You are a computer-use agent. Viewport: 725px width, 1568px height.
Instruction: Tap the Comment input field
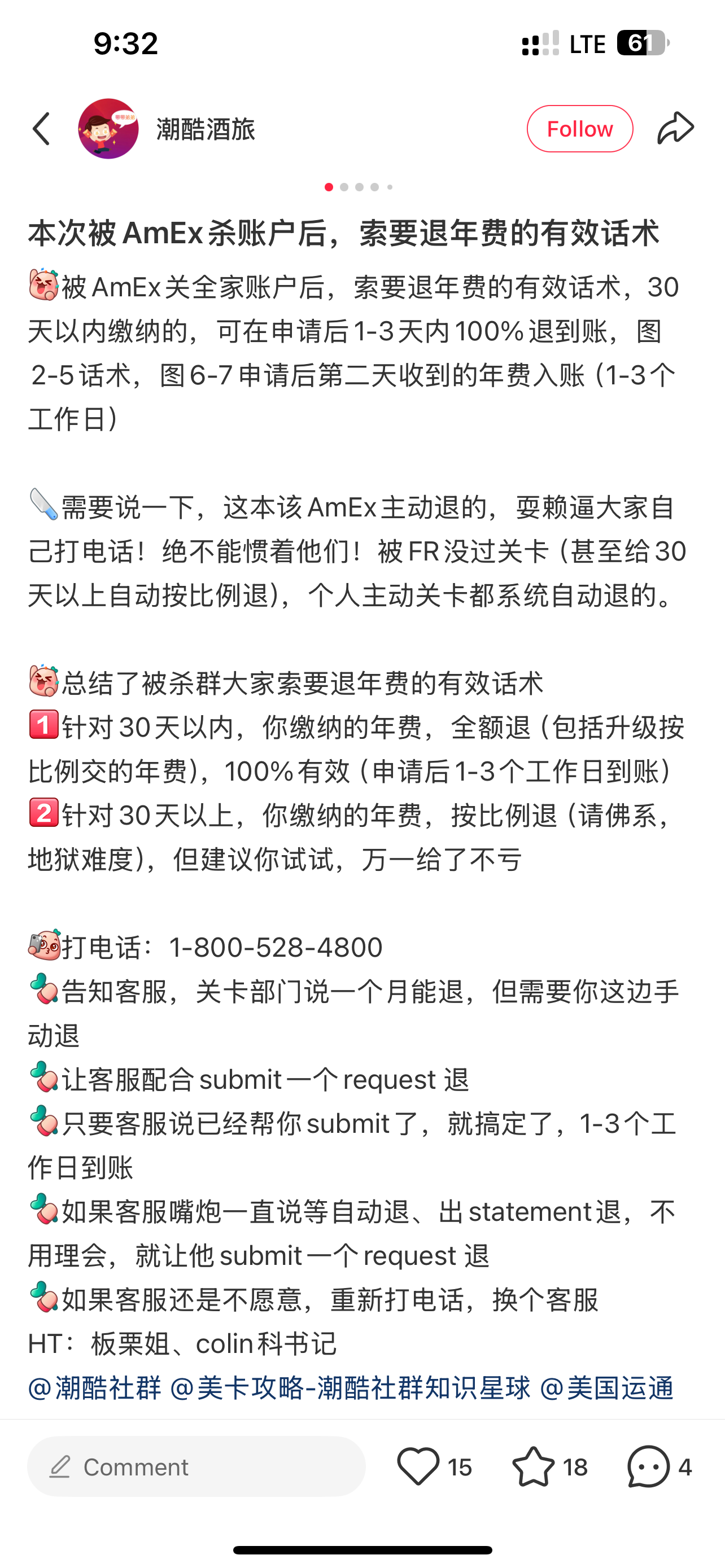tap(196, 1467)
